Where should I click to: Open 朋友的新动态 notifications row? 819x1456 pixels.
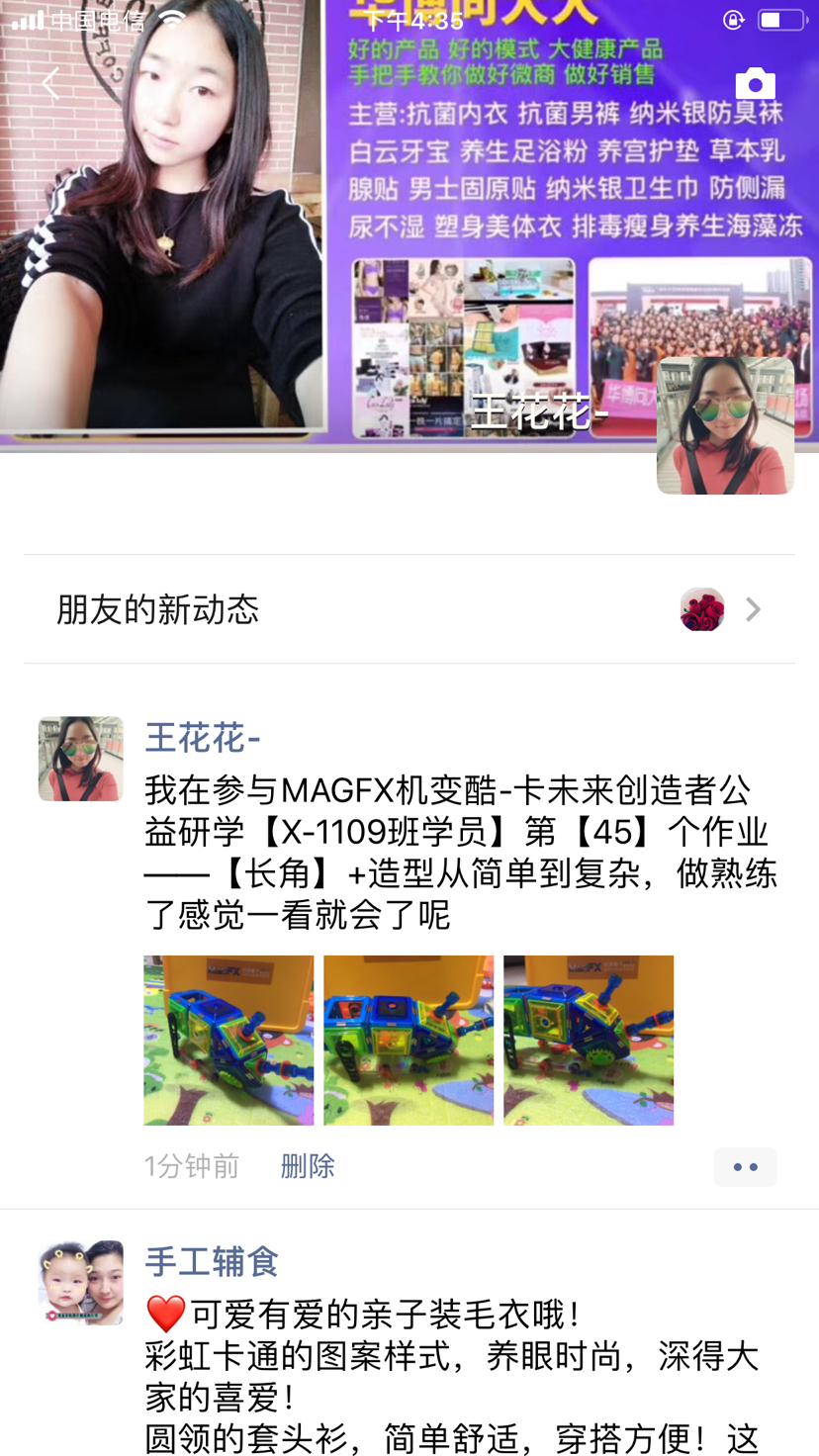(409, 609)
